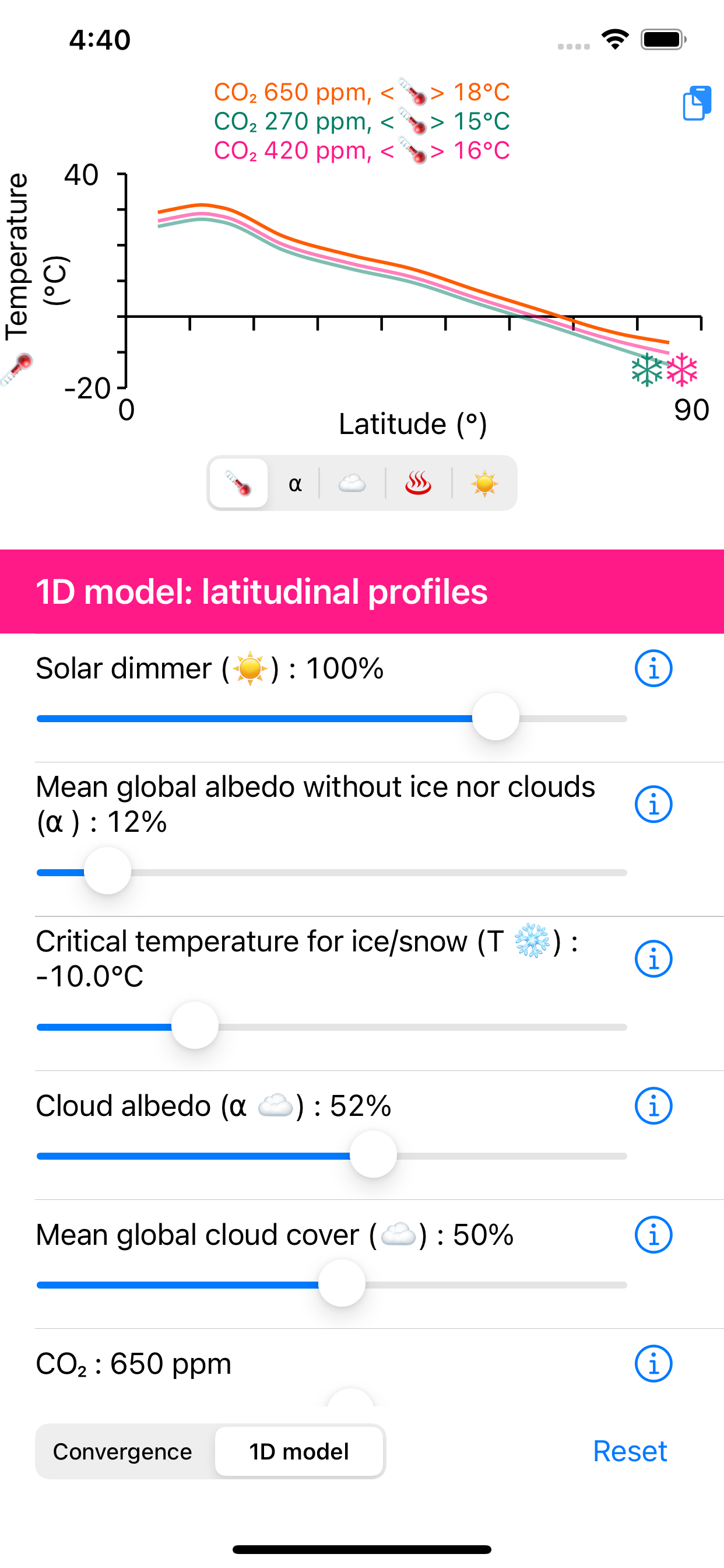Open info for Cloud albedo
The height and width of the screenshot is (1568, 724).
653,1105
